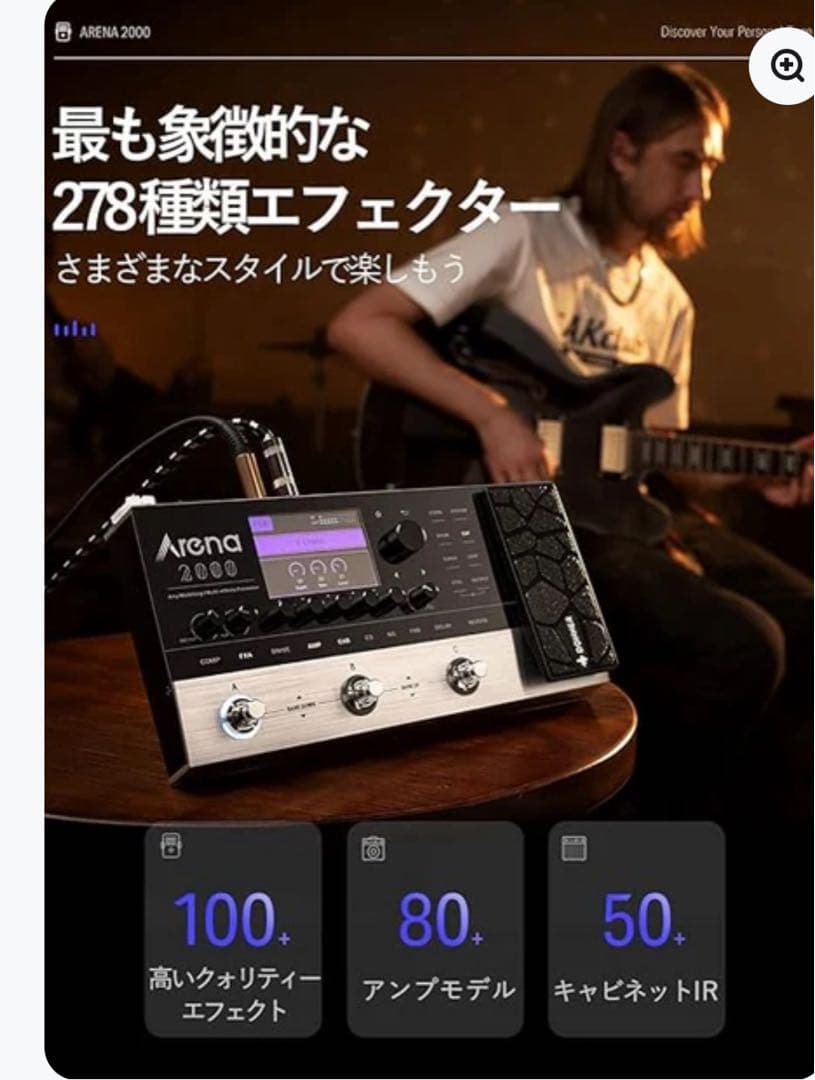815x1080 pixels.
Task: Click the main rotary selector knob
Action: [401, 539]
